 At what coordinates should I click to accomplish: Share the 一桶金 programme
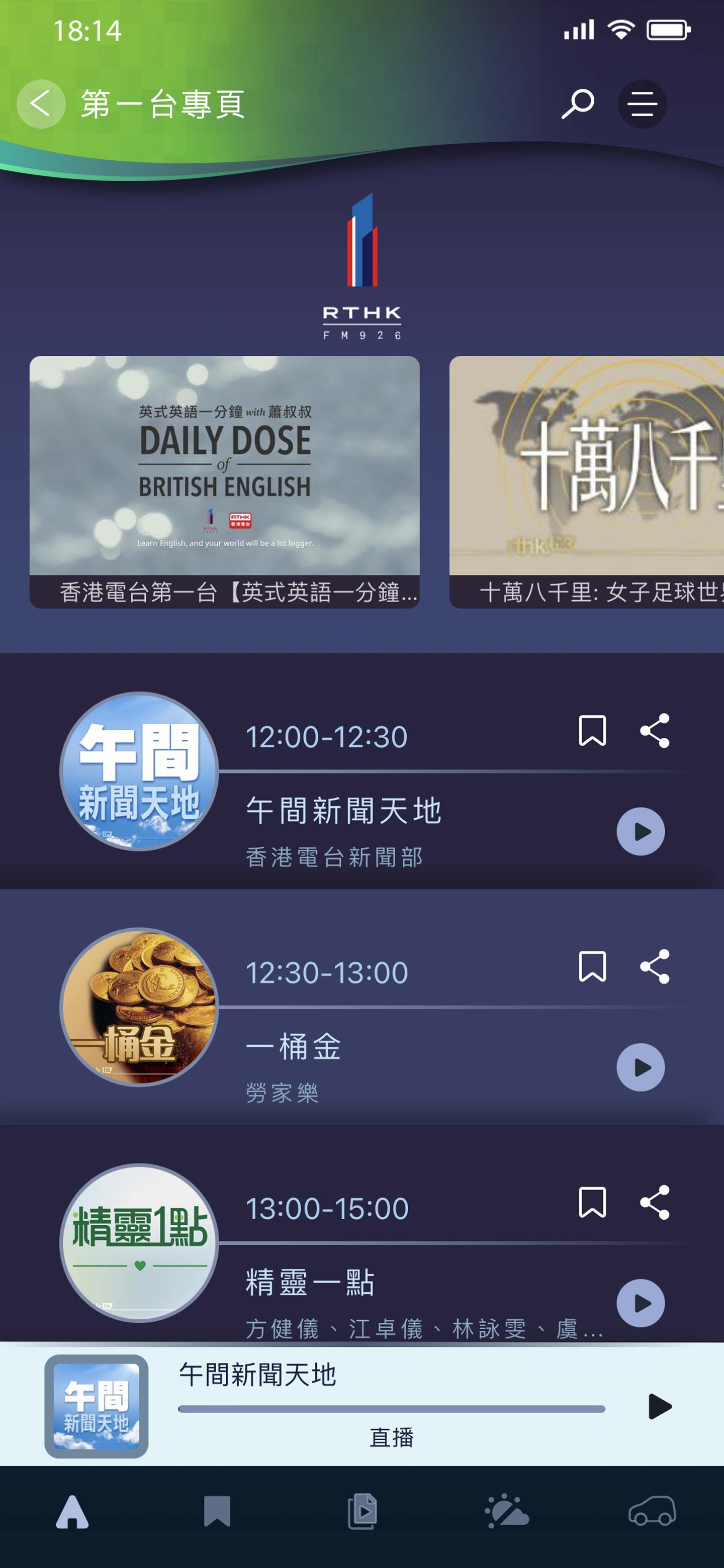pyautogui.click(x=655, y=966)
